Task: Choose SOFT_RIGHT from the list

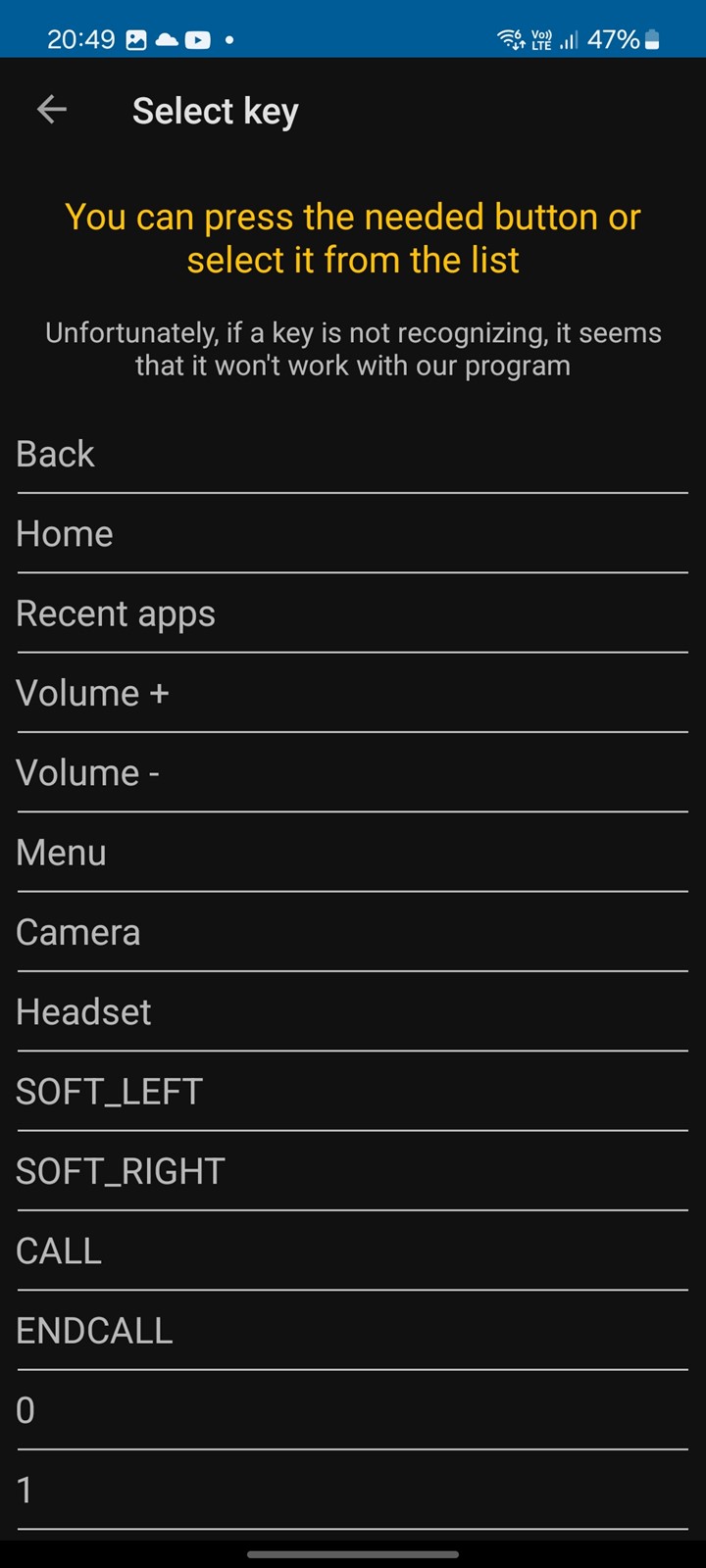Action: click(353, 1171)
